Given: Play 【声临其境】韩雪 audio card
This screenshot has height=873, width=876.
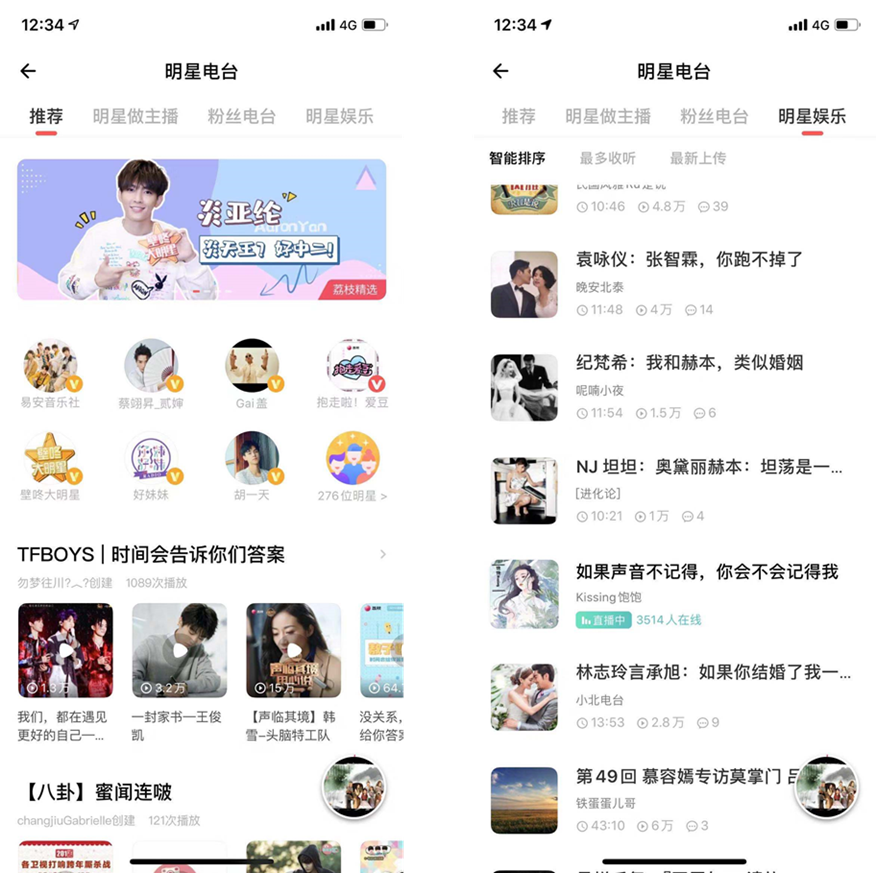Looking at the screenshot, I should 293,650.
